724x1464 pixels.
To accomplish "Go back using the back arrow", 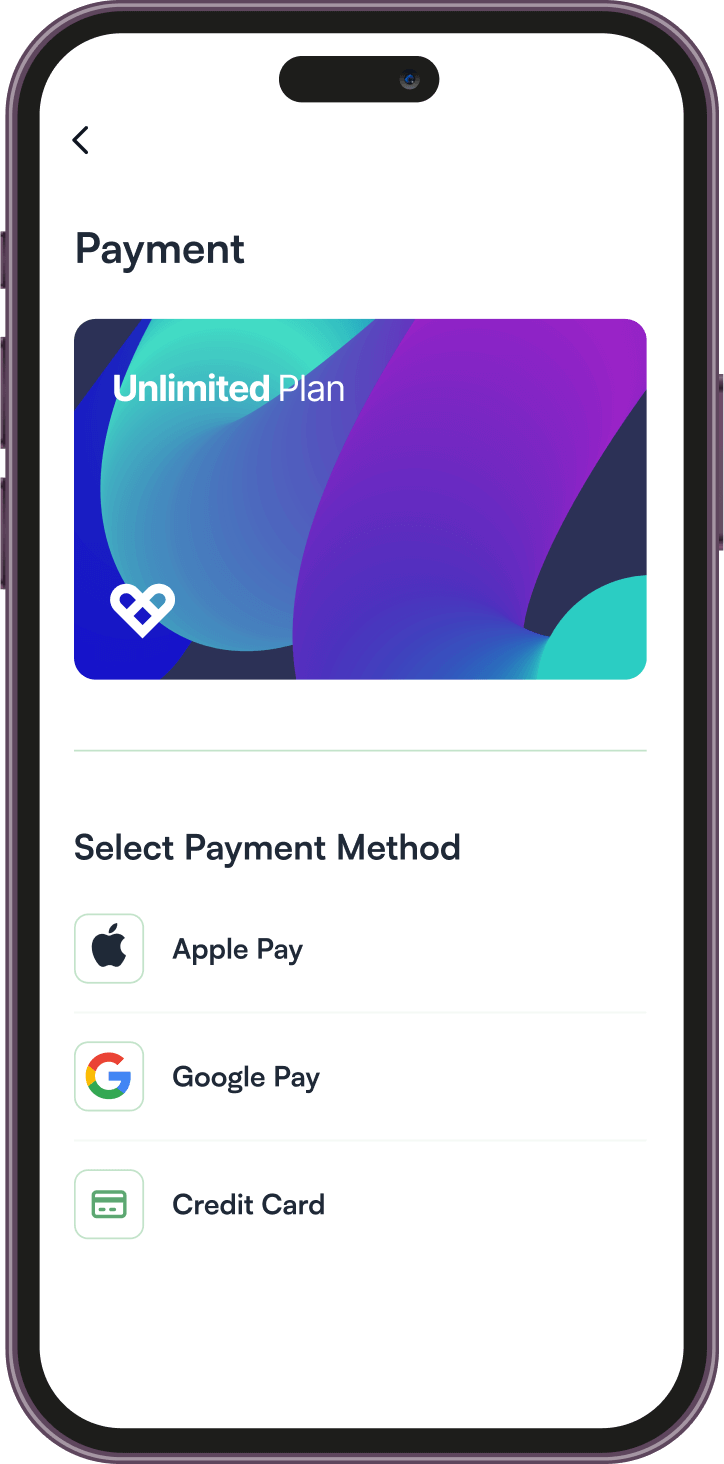I will coord(81,140).
